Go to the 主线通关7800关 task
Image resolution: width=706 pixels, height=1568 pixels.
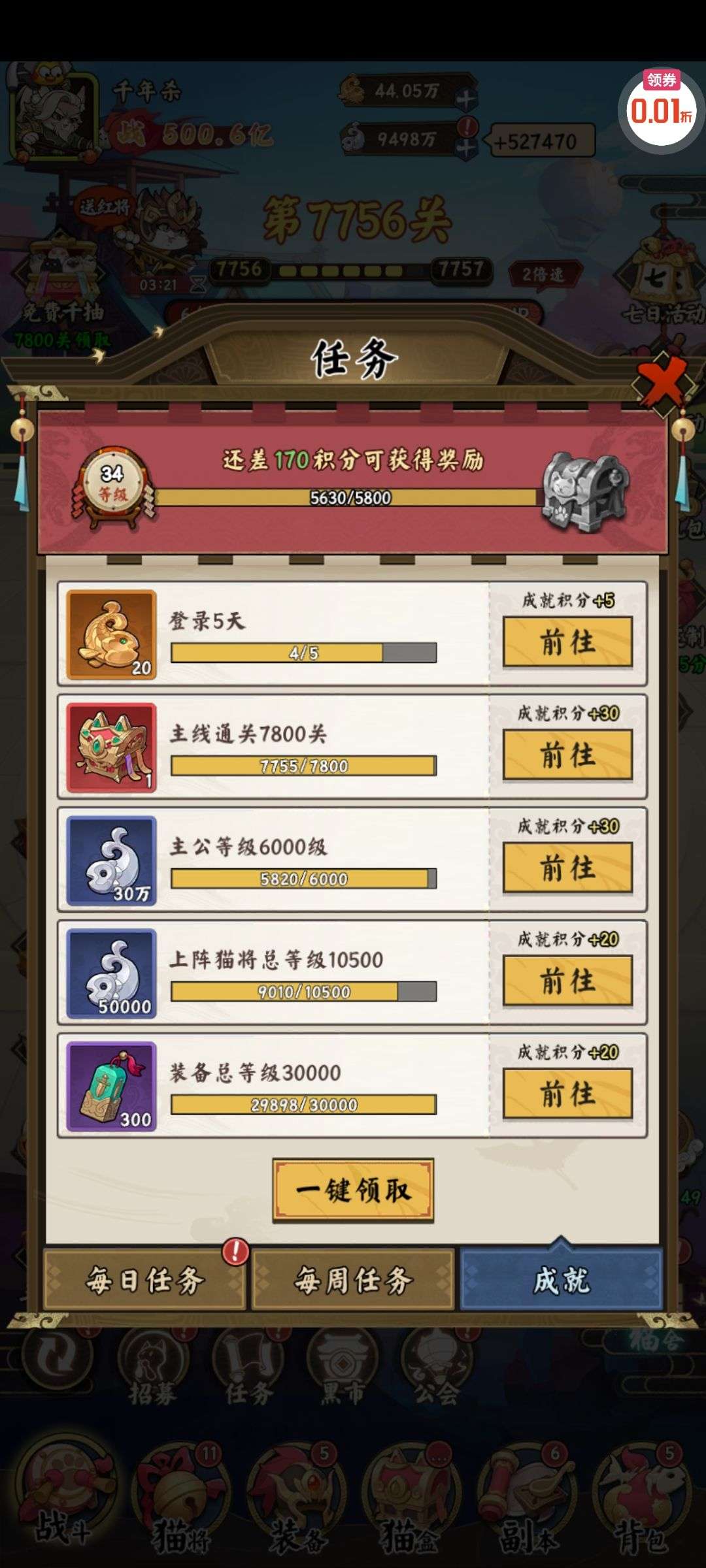coord(567,755)
